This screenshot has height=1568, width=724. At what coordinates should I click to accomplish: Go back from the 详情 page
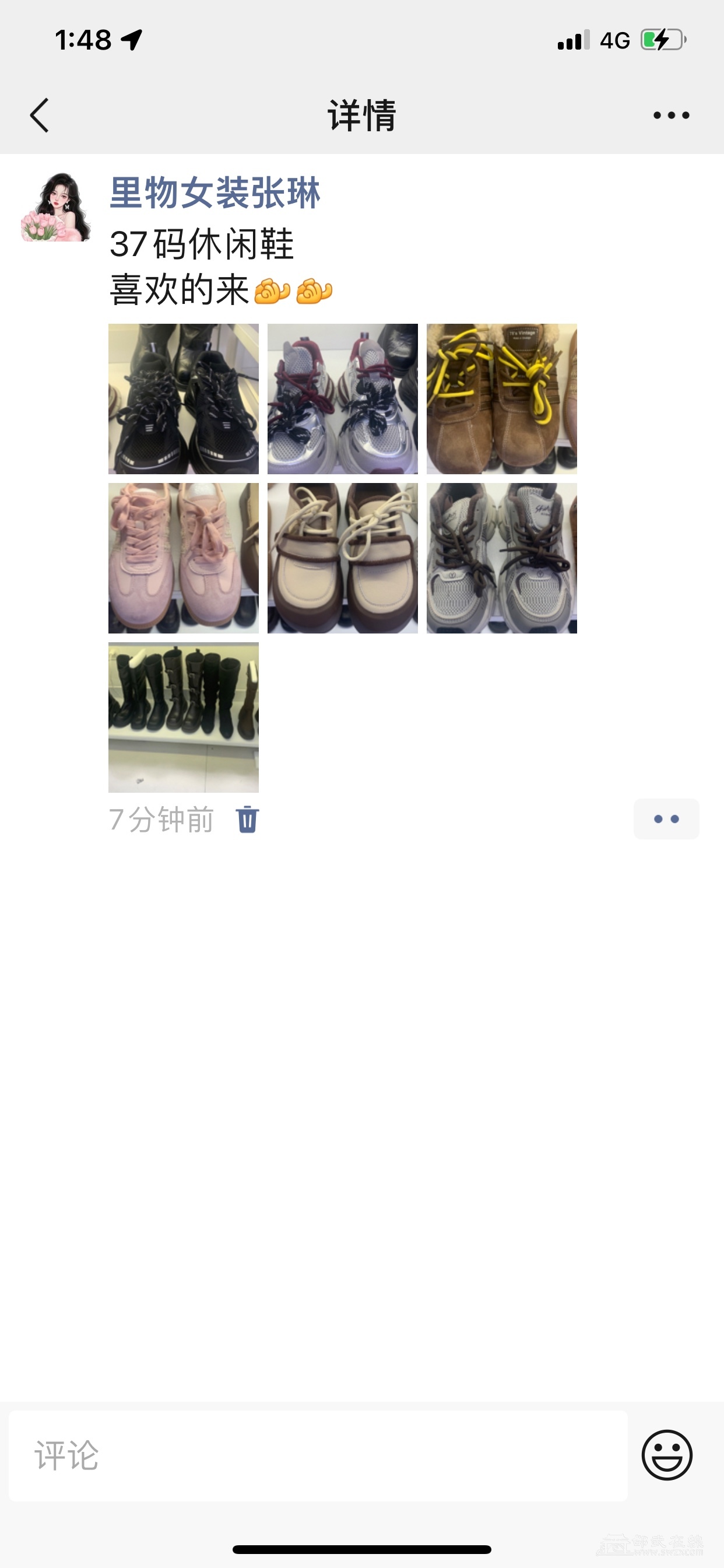[40, 115]
